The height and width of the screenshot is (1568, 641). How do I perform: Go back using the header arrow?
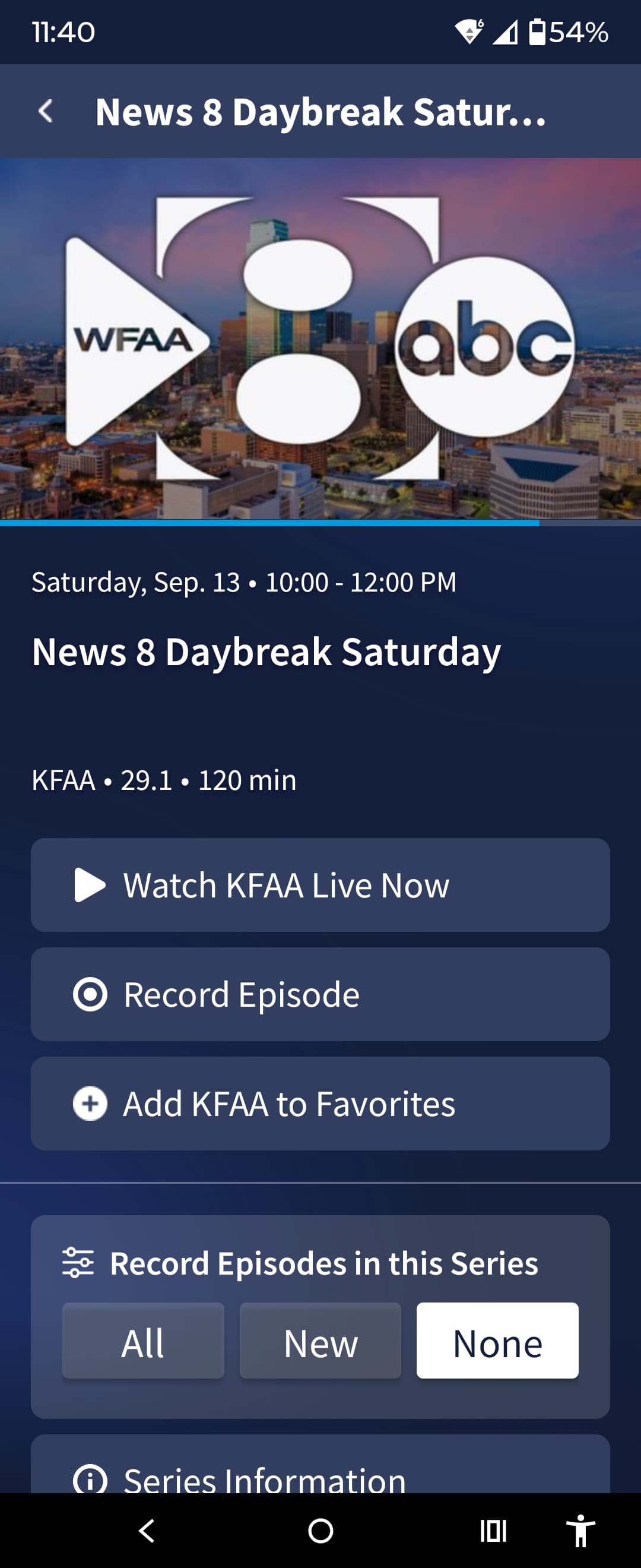(46, 112)
